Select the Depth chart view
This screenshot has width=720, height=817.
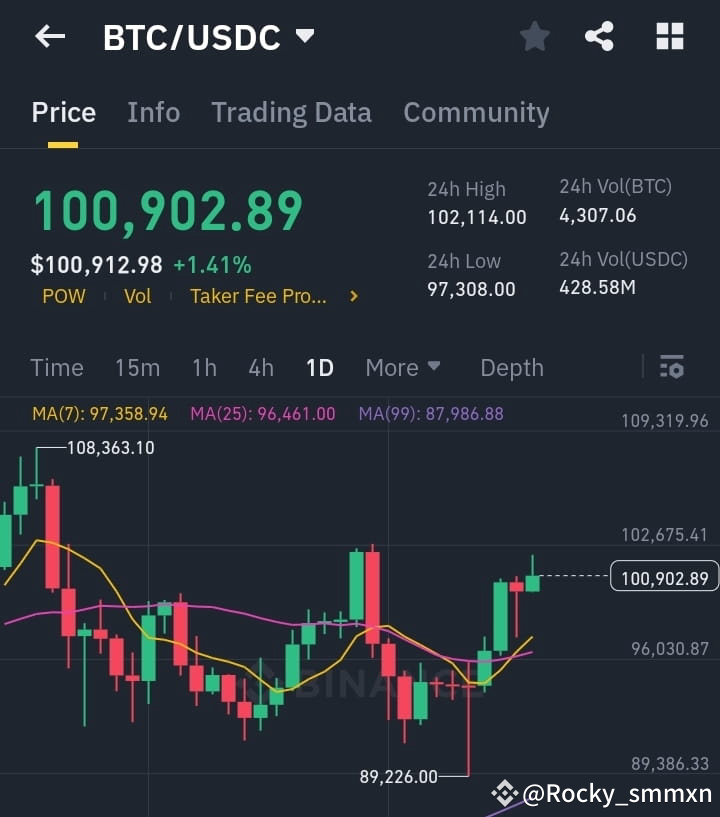pyautogui.click(x=511, y=368)
